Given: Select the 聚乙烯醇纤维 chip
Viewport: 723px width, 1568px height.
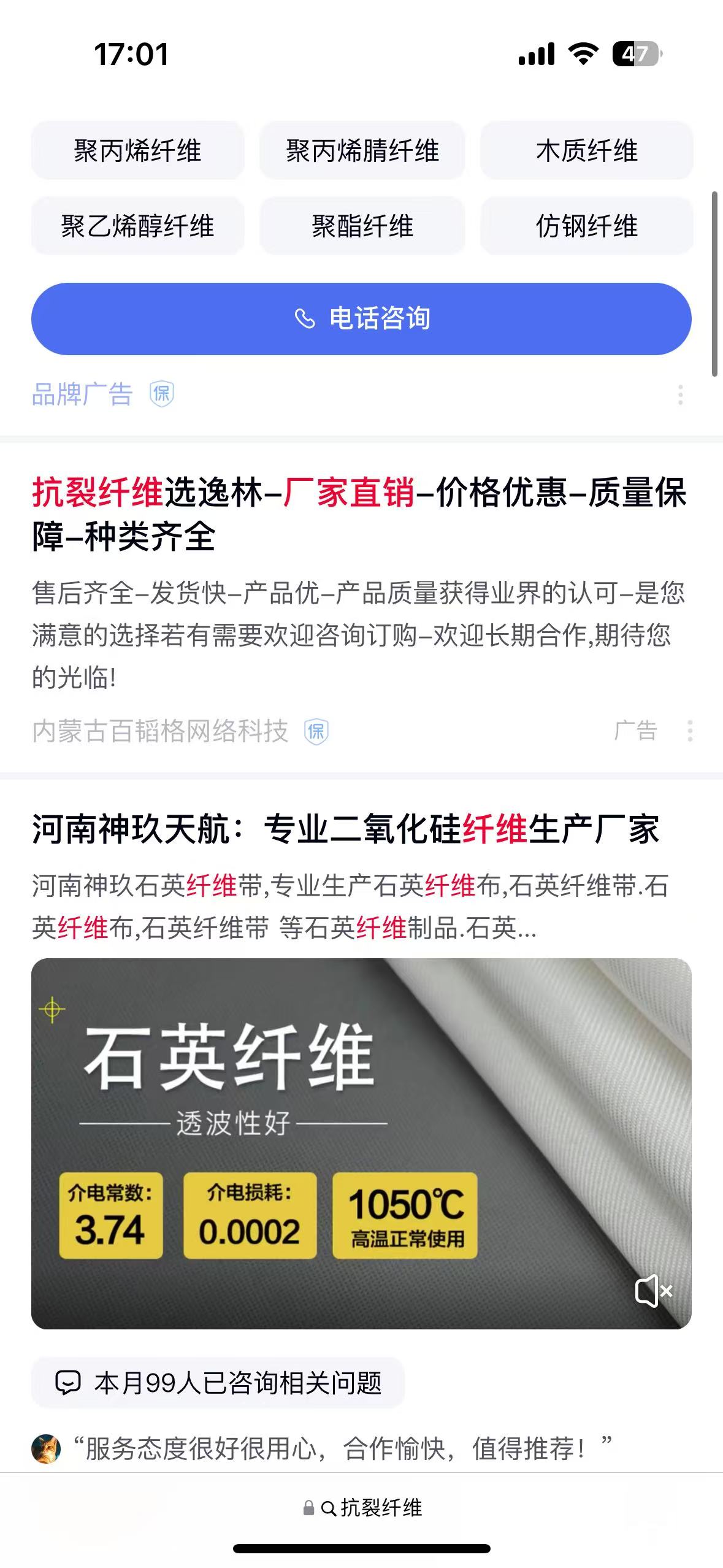Looking at the screenshot, I should coord(137,226).
